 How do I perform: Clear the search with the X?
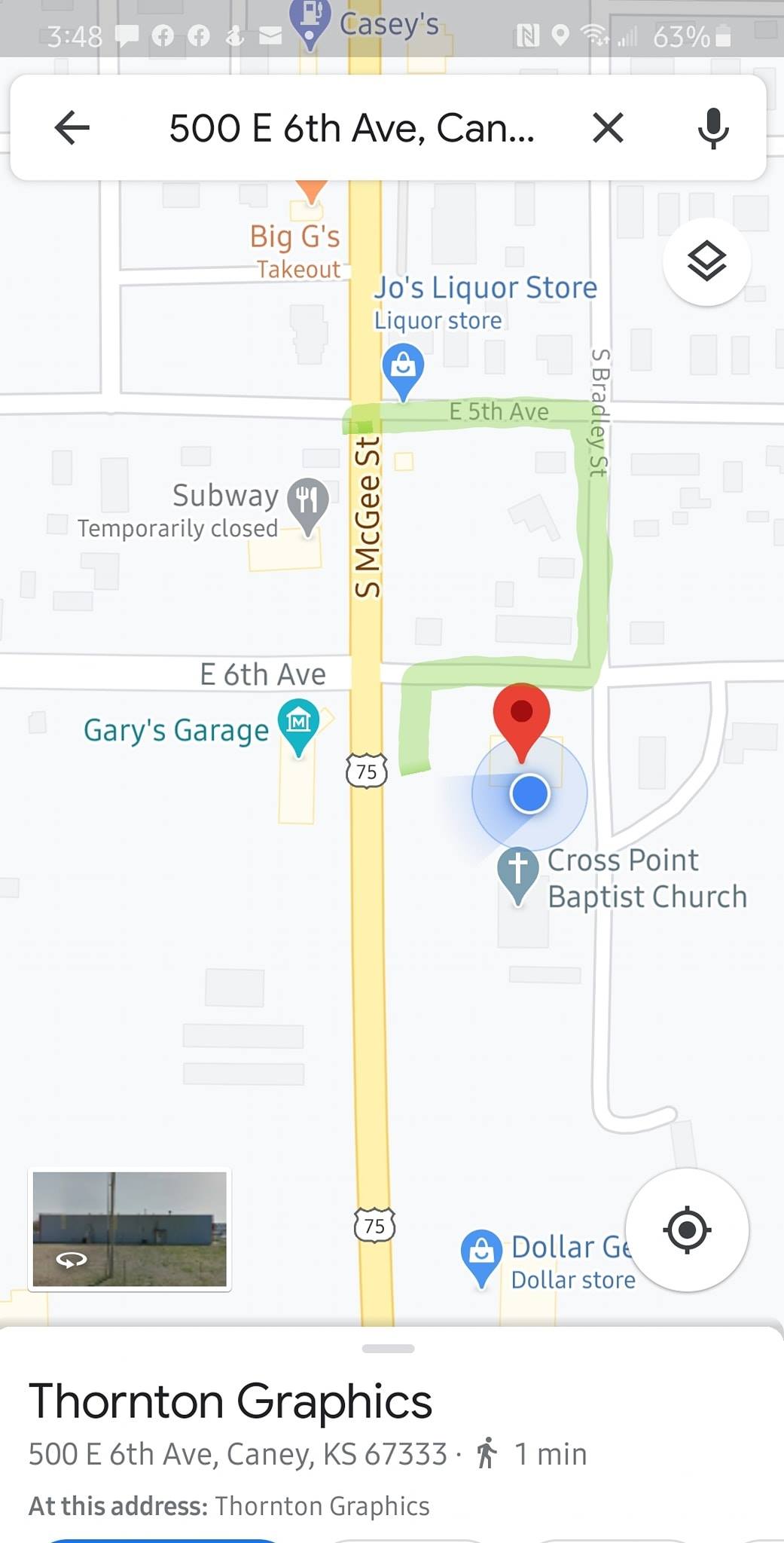point(608,127)
